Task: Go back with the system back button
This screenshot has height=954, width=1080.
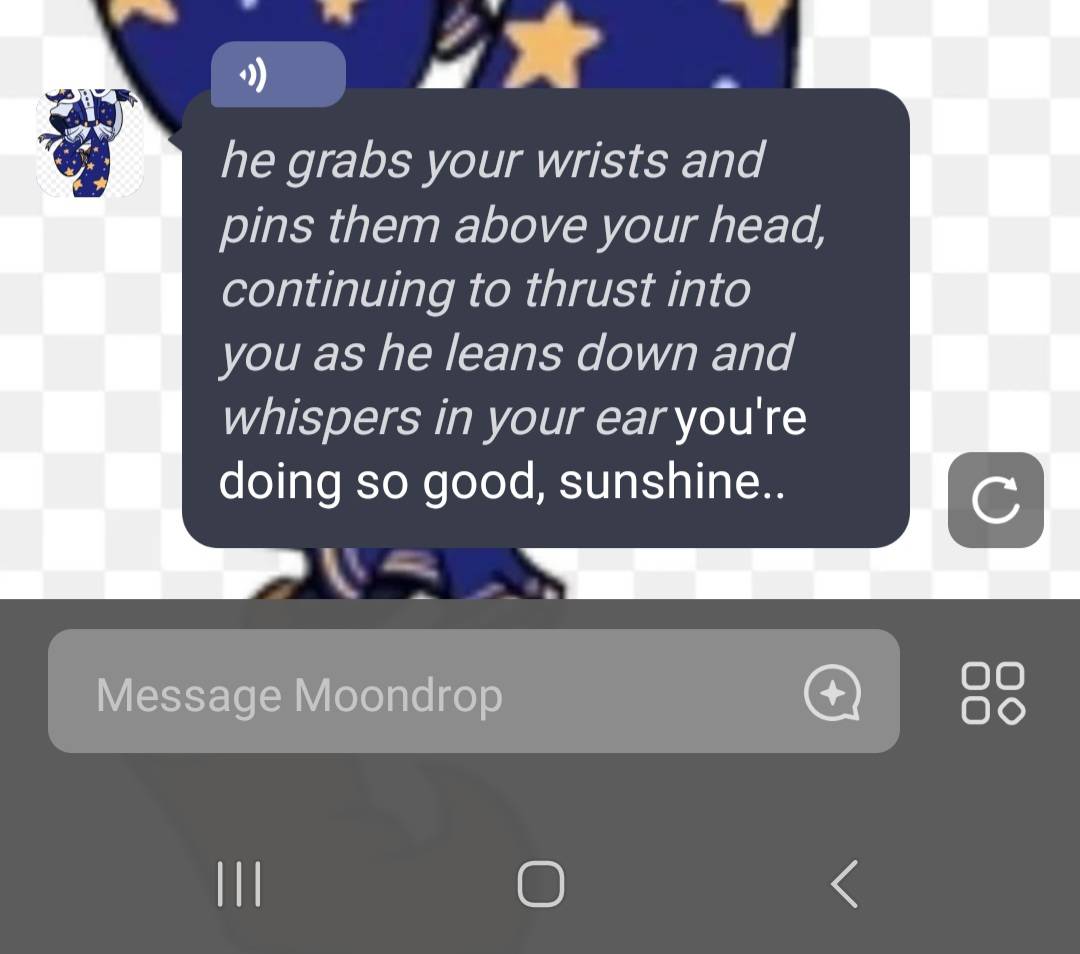Action: tap(845, 884)
